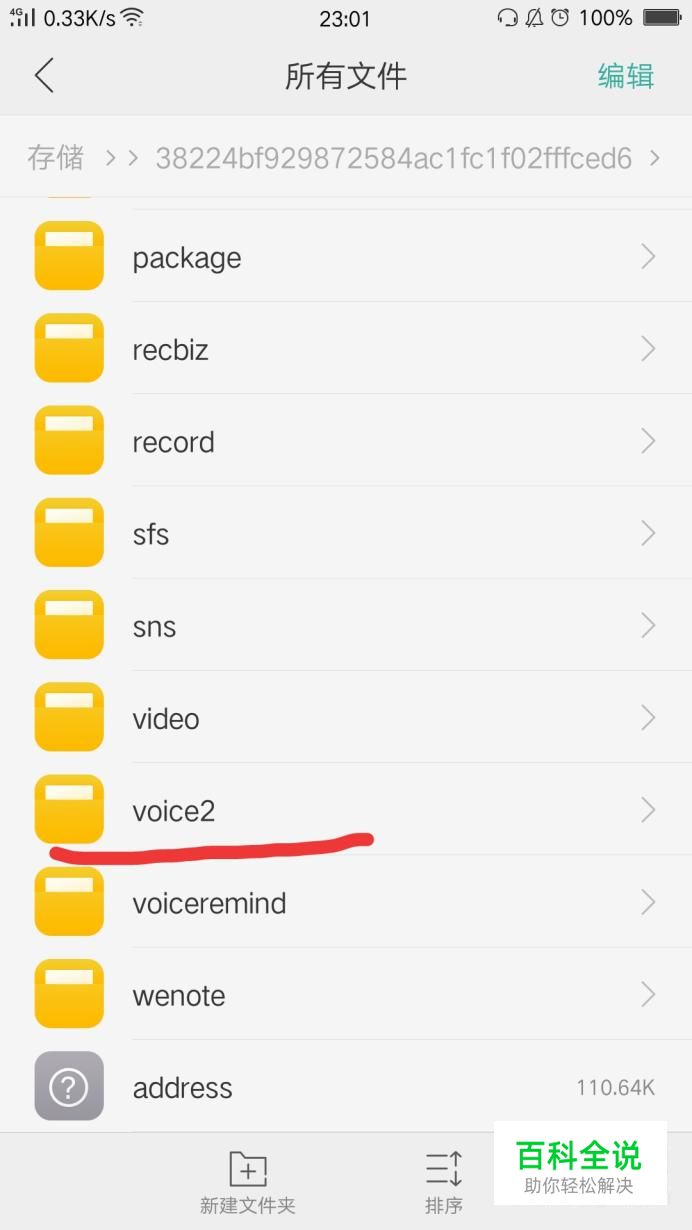692x1230 pixels.
Task: Tap 编辑 to edit the file list
Action: click(x=625, y=76)
